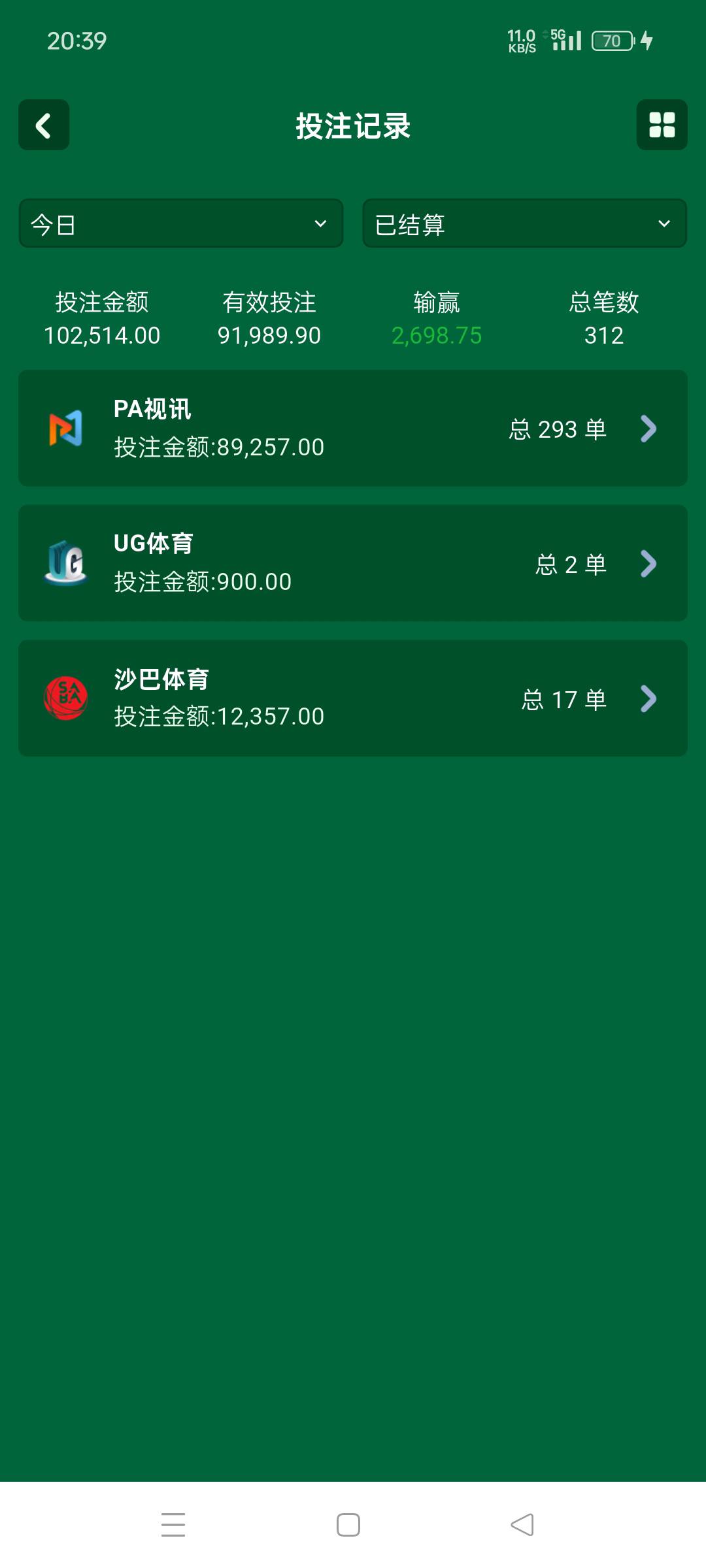Open the 已结算 status filter dropdown

tap(523, 223)
